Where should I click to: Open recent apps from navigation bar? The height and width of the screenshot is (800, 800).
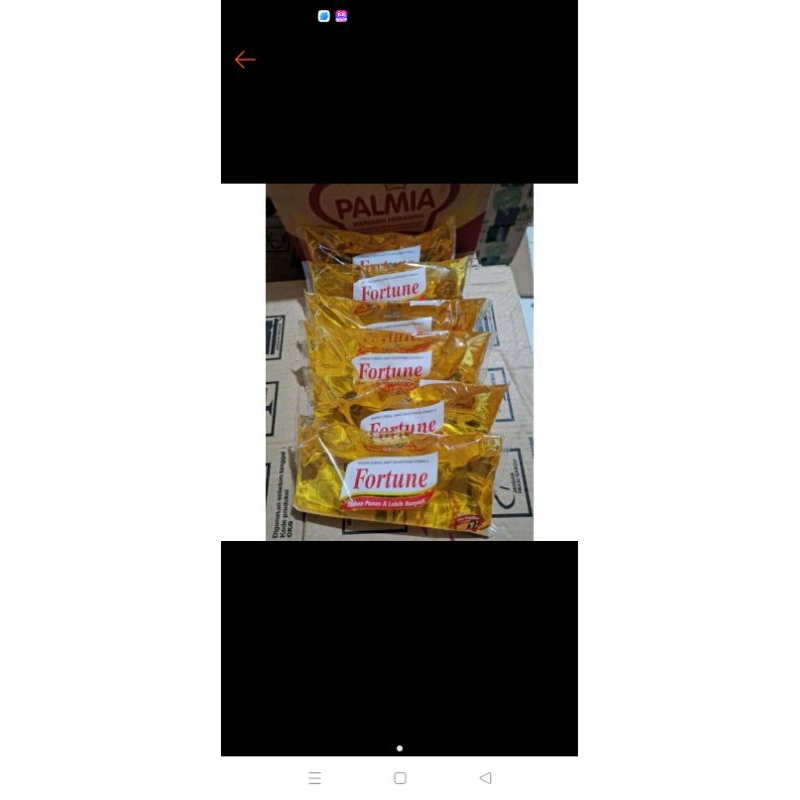coord(315,778)
